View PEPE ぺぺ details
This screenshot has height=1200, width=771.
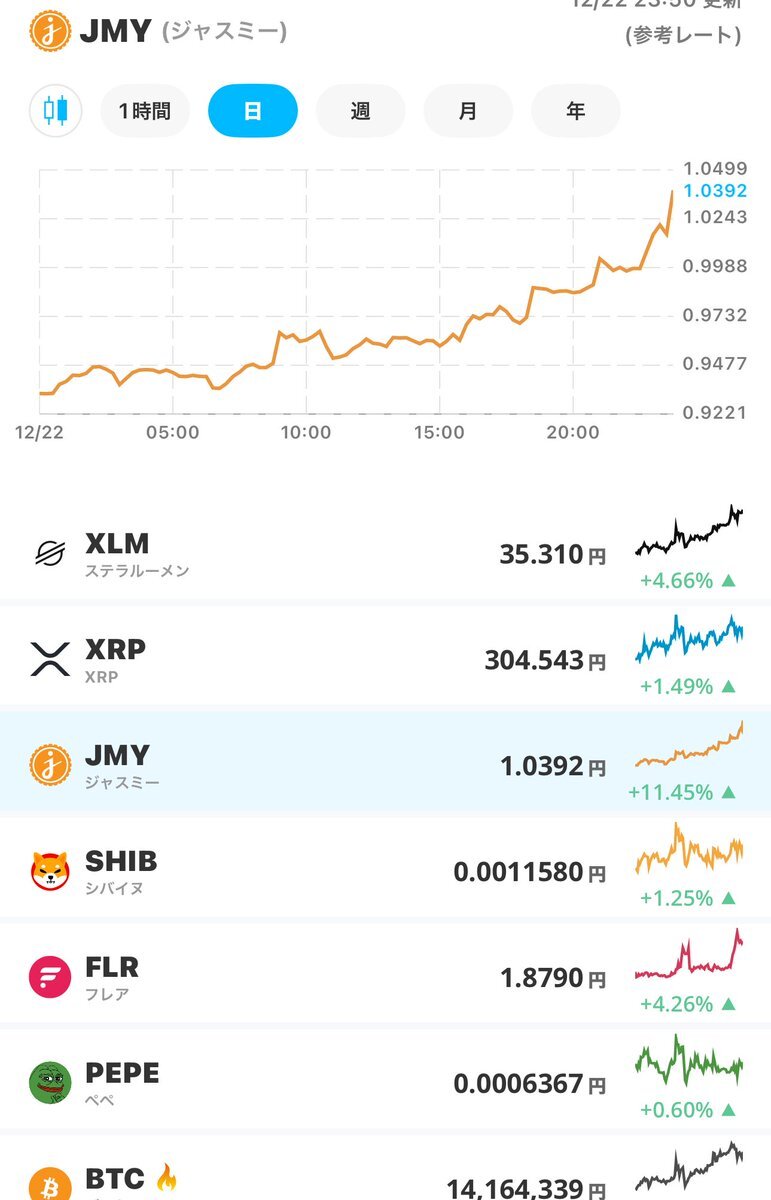(x=385, y=1083)
